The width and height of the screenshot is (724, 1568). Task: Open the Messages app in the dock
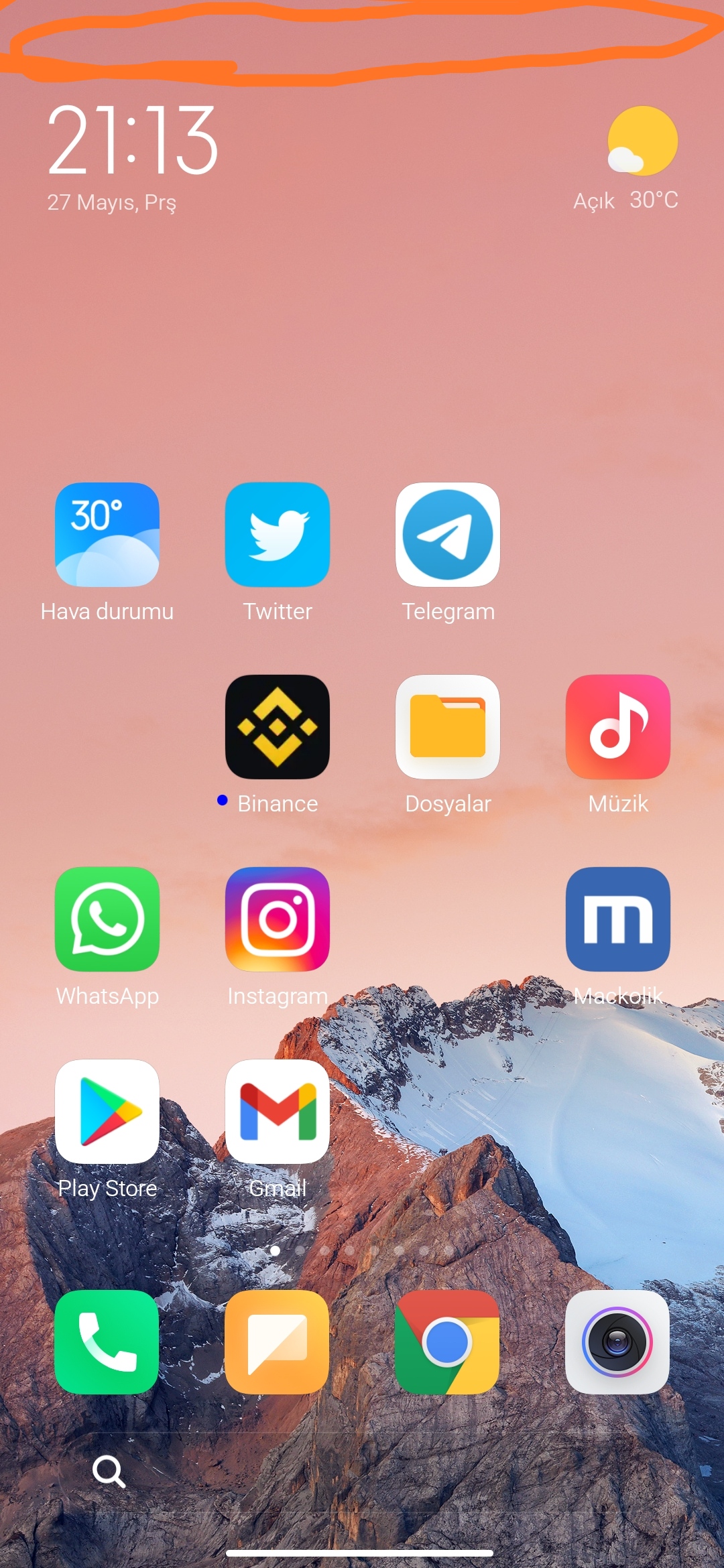pos(278,1342)
